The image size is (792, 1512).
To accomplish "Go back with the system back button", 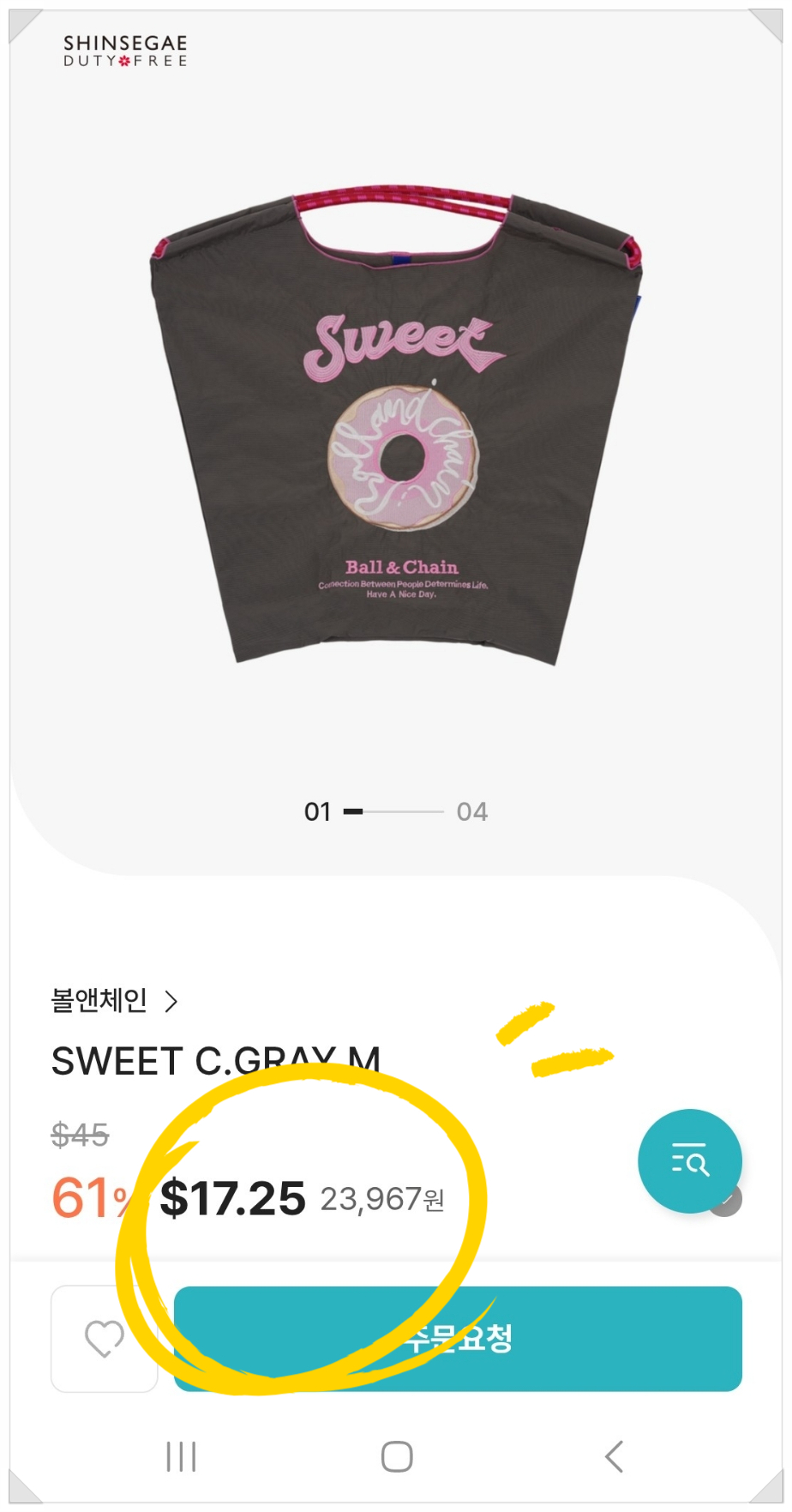I will click(x=614, y=1456).
